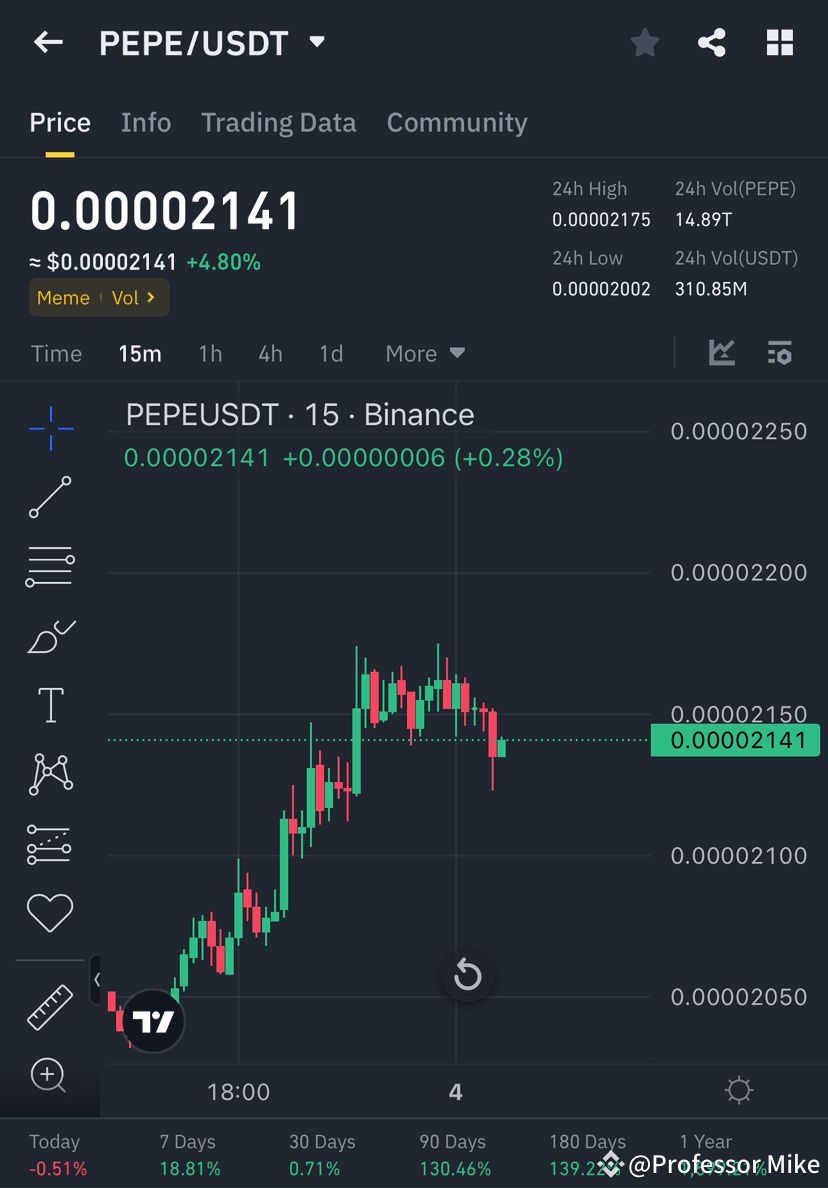Collapse the drawing tools sidebar
This screenshot has width=828, height=1188.
(x=97, y=981)
